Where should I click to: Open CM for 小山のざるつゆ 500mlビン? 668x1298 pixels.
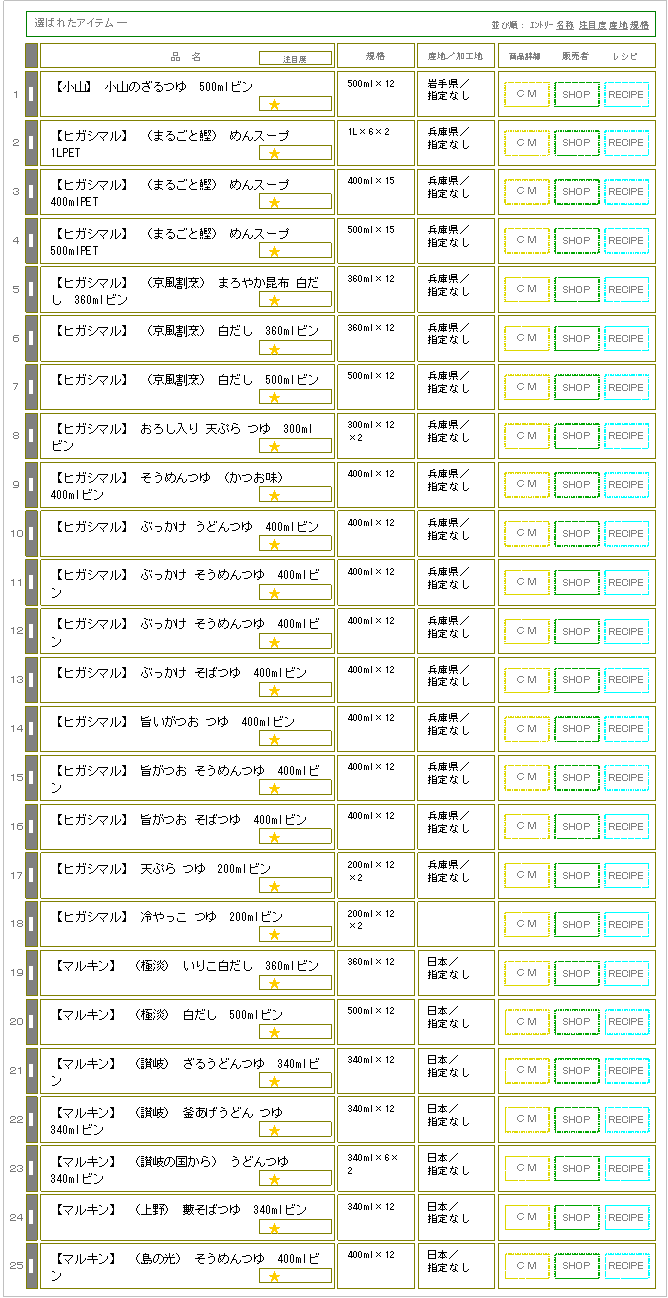tap(527, 94)
